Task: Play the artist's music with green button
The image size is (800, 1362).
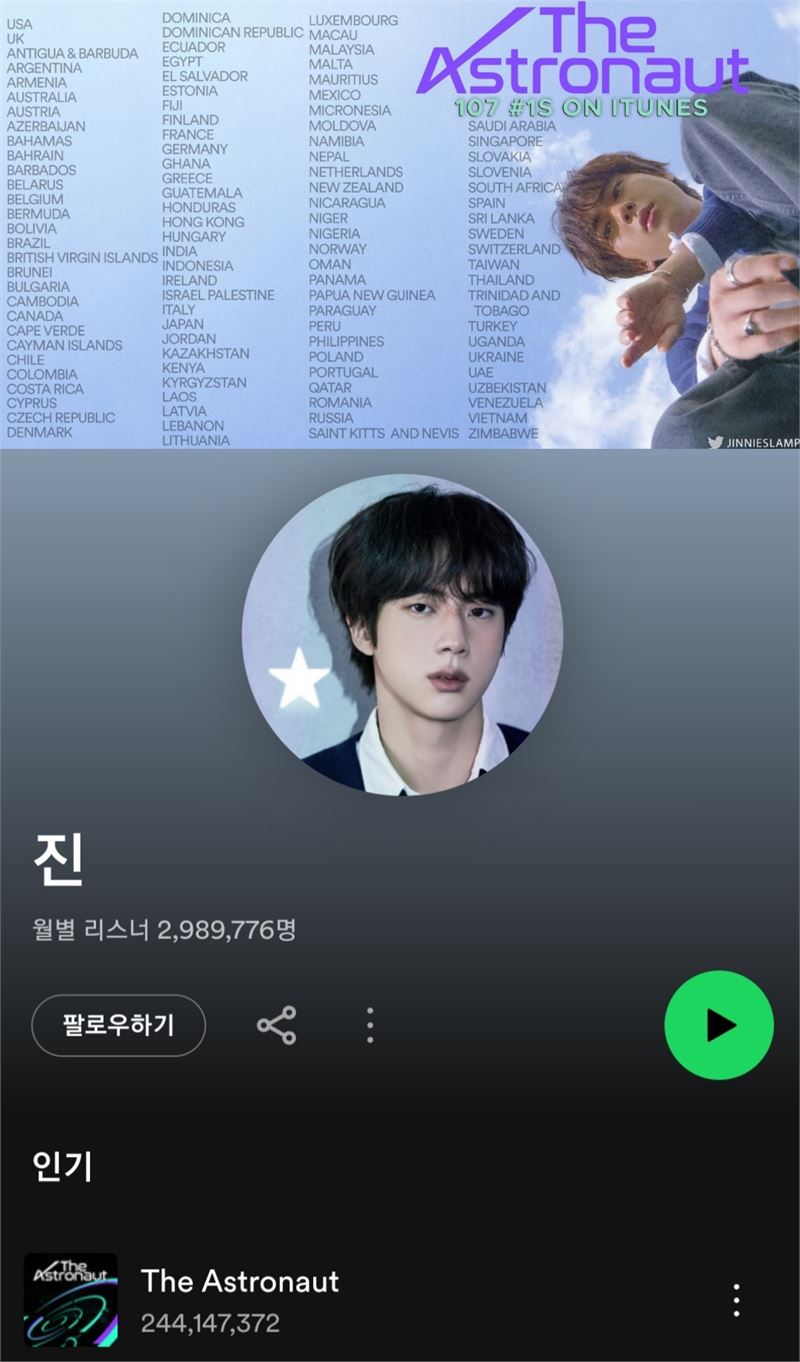Action: coord(718,1025)
